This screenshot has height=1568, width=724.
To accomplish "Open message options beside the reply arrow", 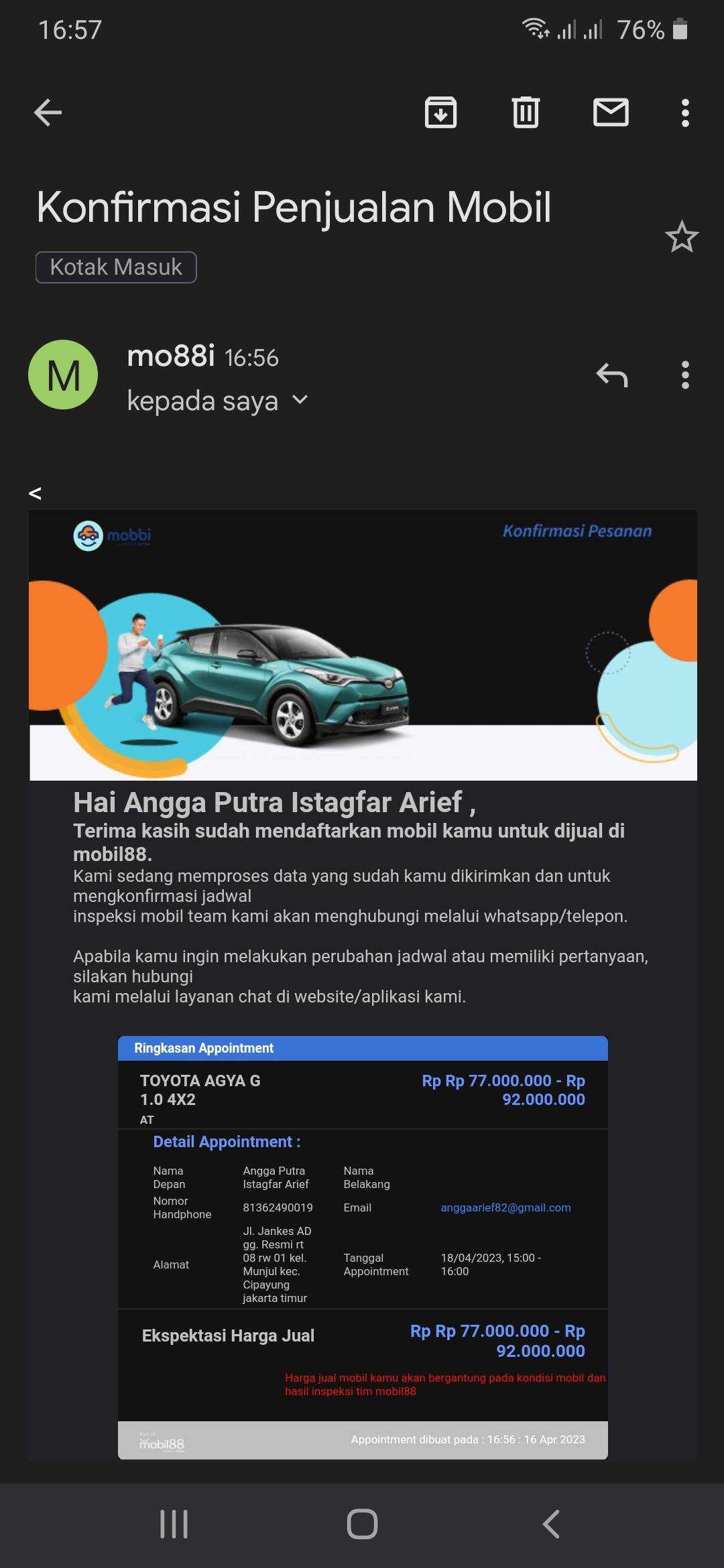I will (684, 375).
